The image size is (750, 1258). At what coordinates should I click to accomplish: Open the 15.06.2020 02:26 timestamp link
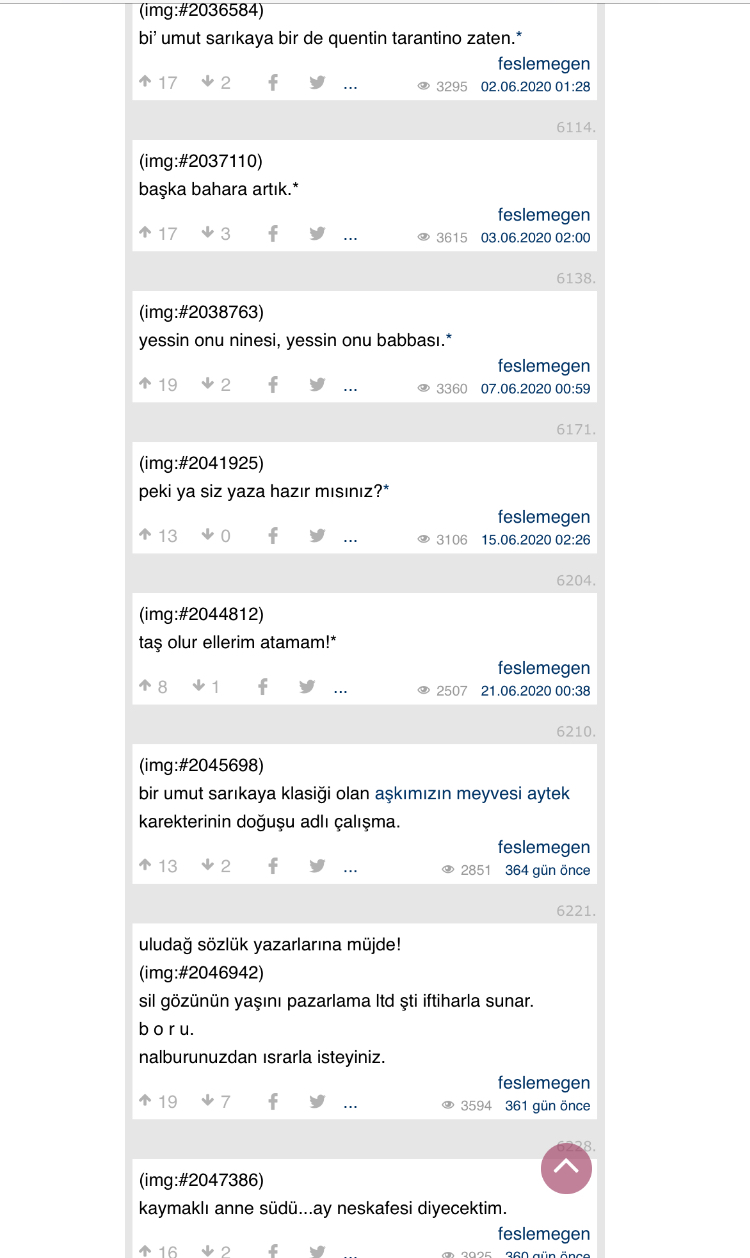[x=535, y=540]
